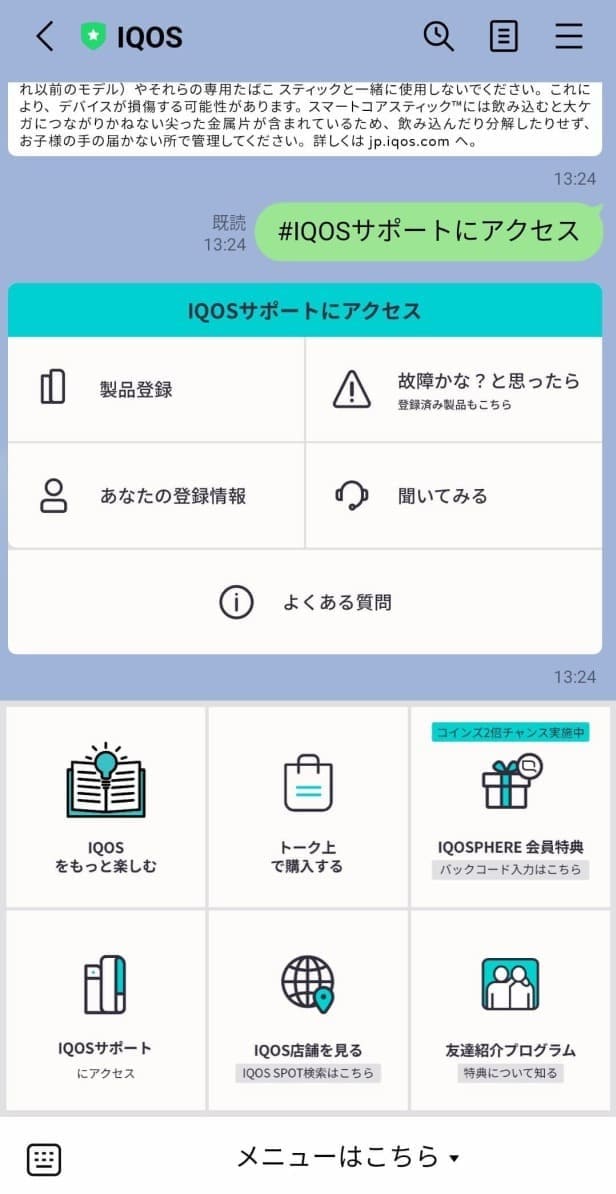Select トーク上で購入する tile
Screen dimensions: 616x1194
(x=307, y=807)
